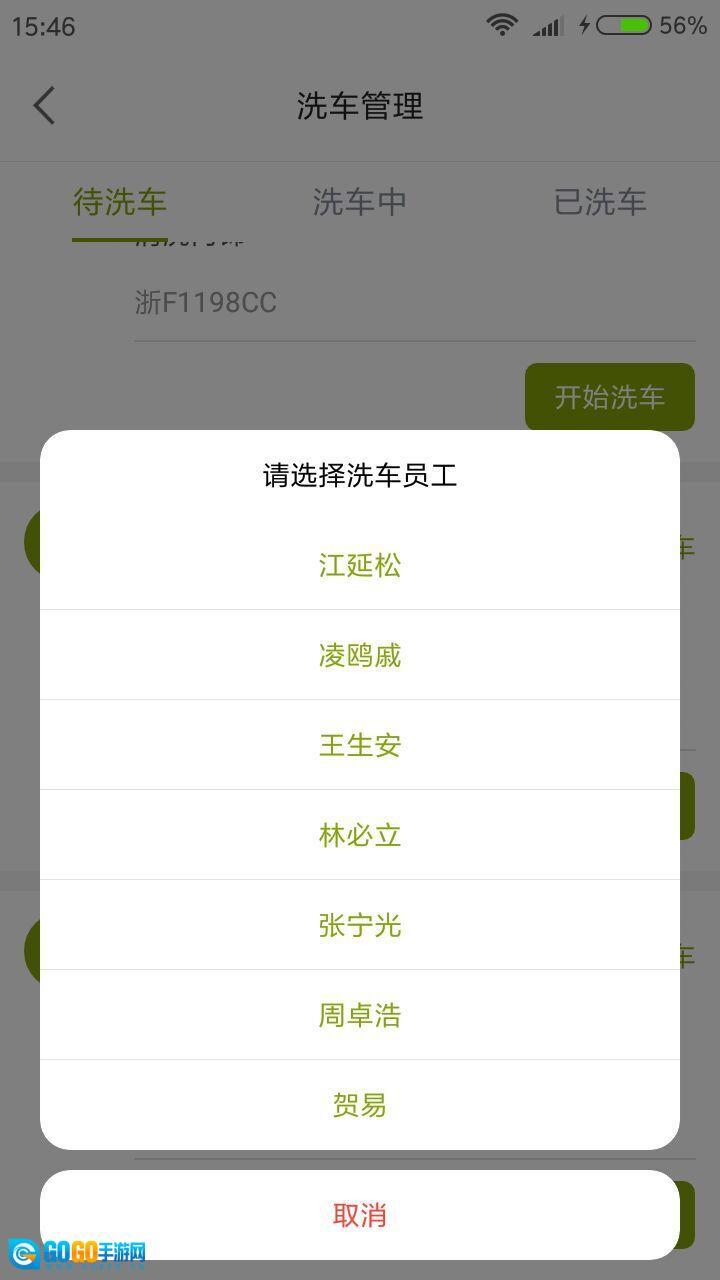Tap 贺易 in the employee list
This screenshot has height=1280, width=720.
(x=360, y=1105)
